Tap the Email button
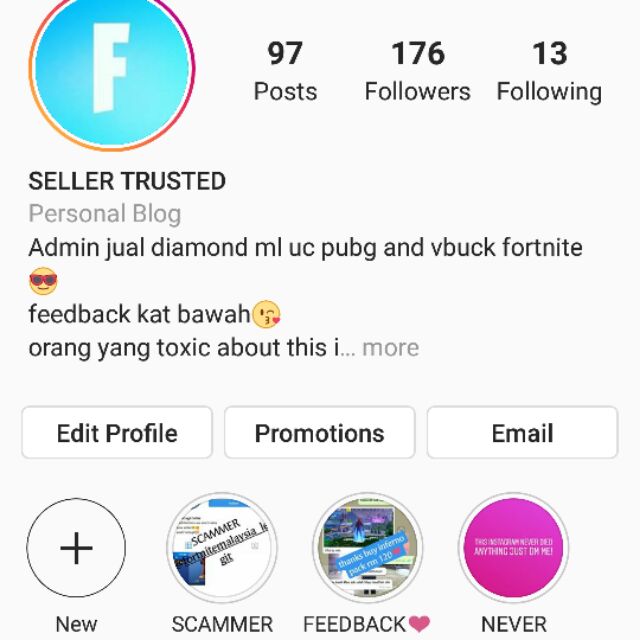The image size is (640, 640). coord(522,433)
